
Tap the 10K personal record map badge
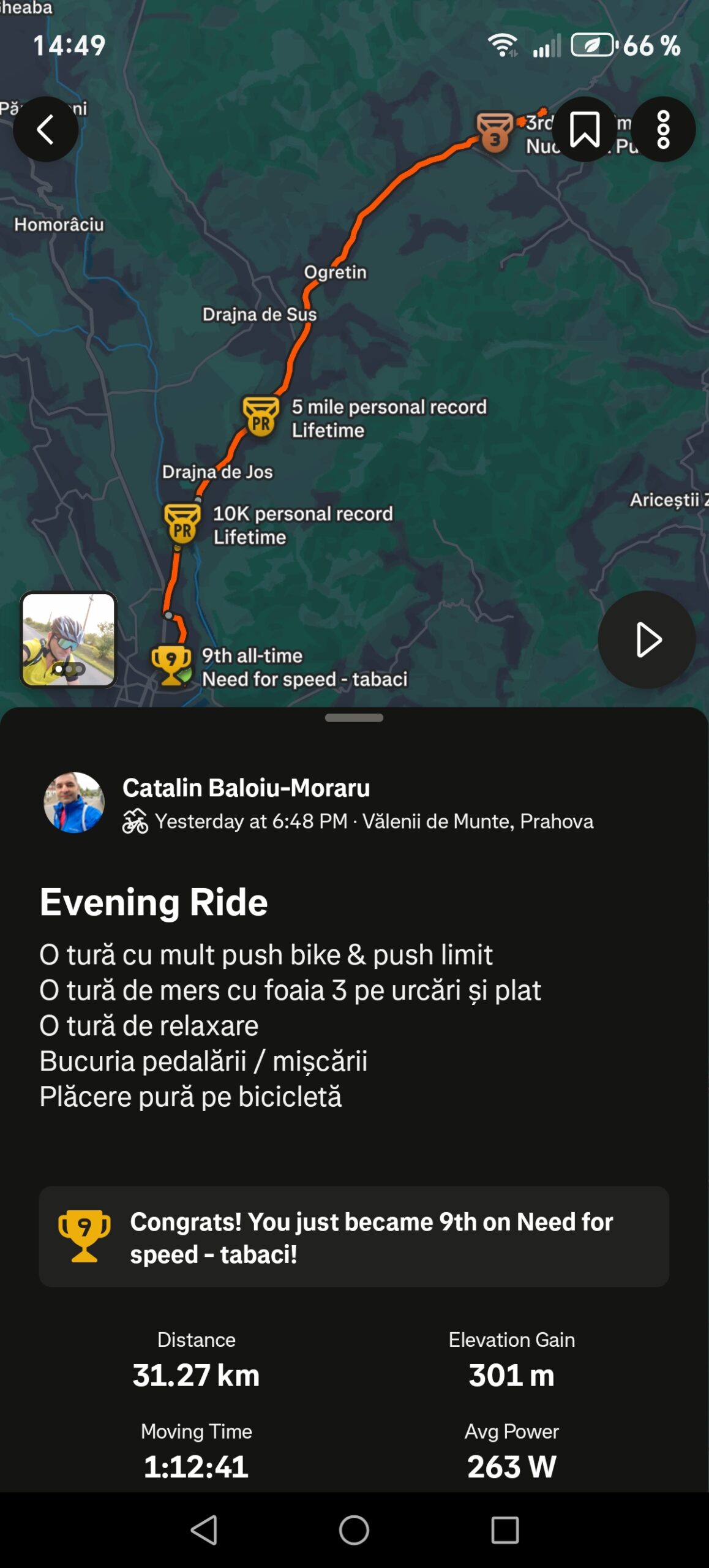(x=182, y=524)
